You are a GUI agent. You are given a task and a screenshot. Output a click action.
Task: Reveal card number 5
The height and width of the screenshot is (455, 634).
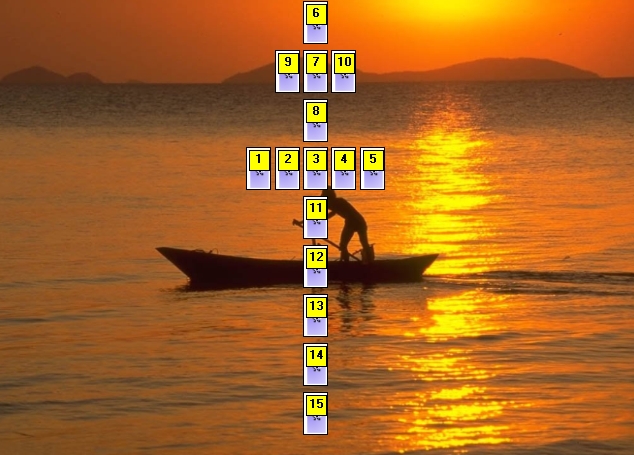[373, 168]
